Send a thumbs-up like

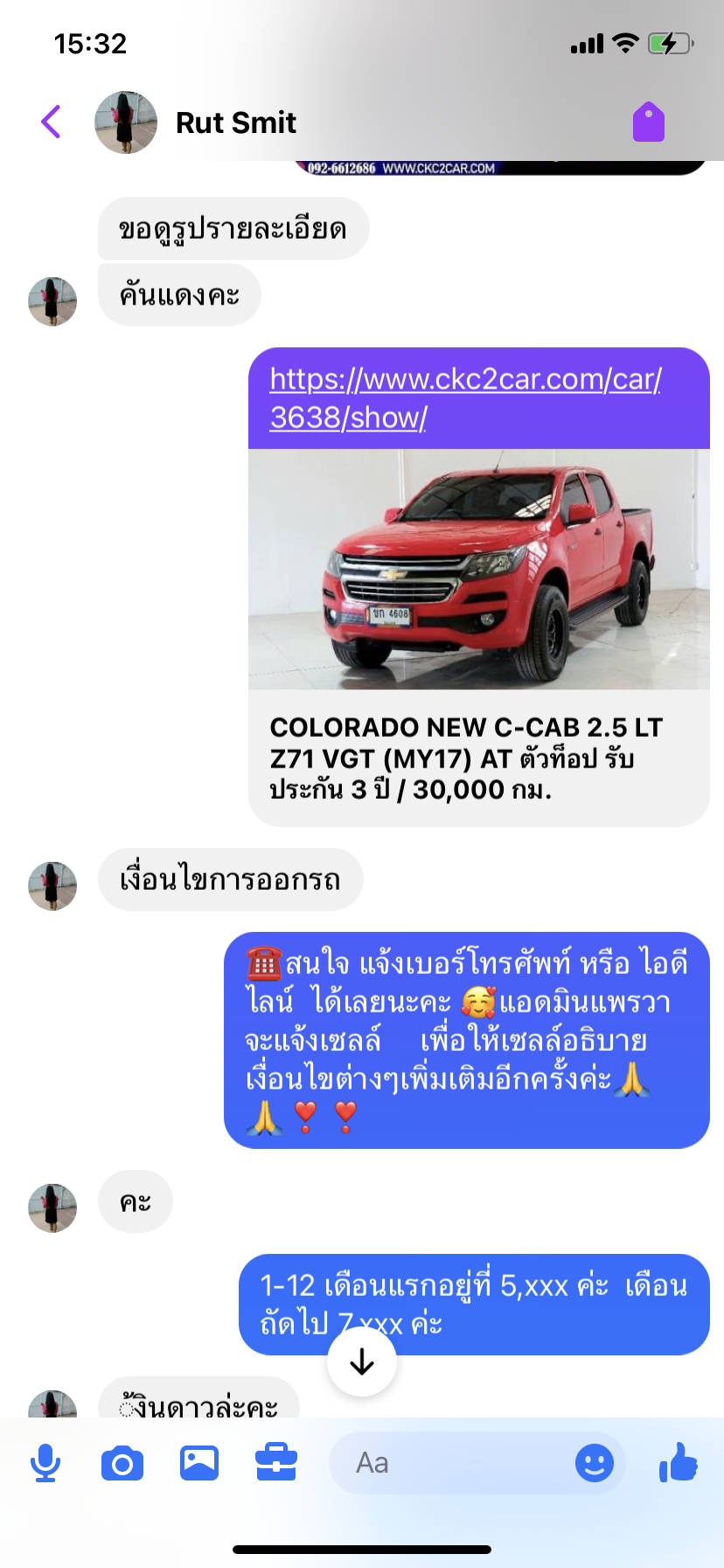(679, 1461)
